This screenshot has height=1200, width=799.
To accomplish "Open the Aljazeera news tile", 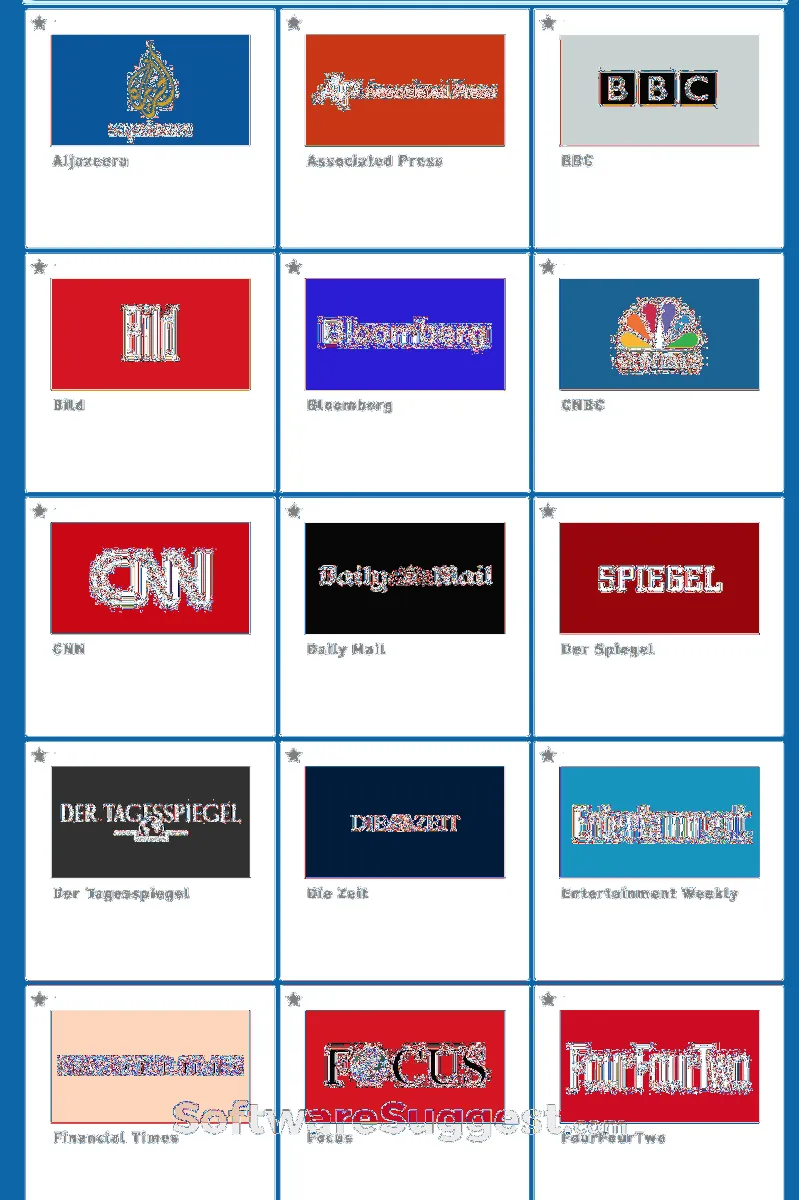I will [x=150, y=90].
